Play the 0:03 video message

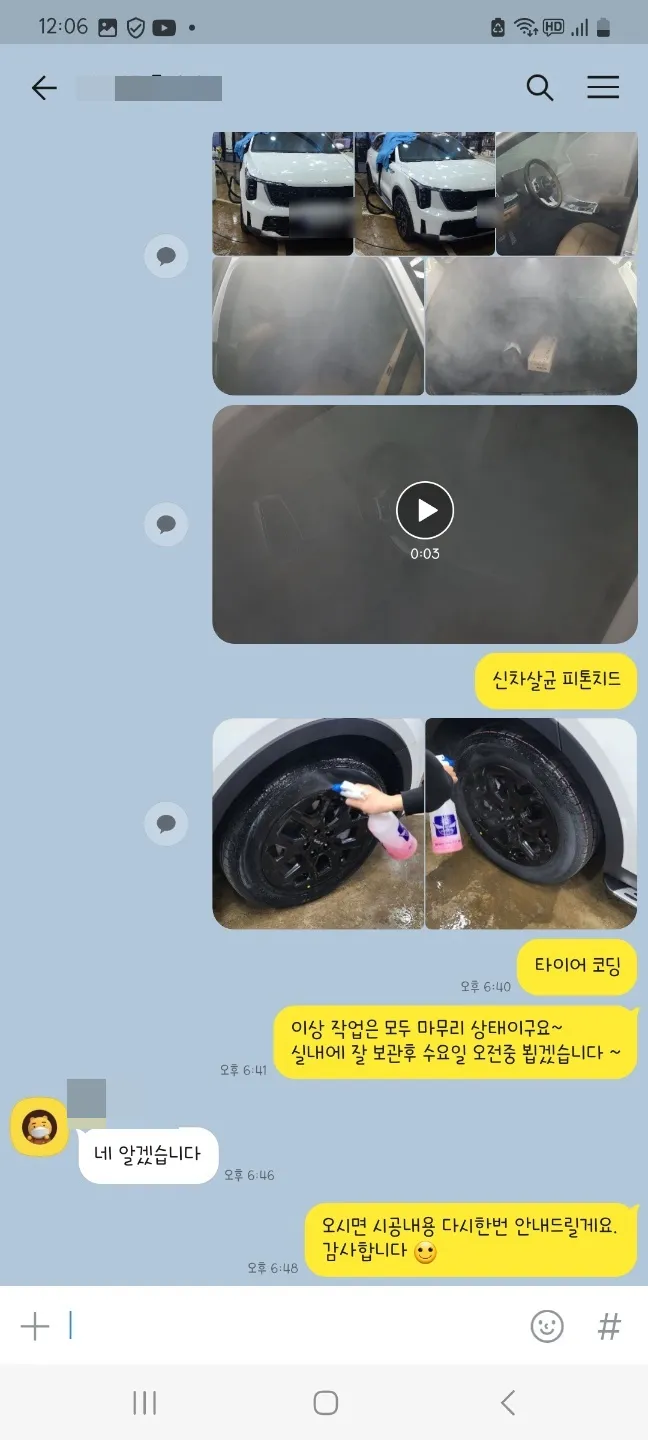[x=425, y=511]
